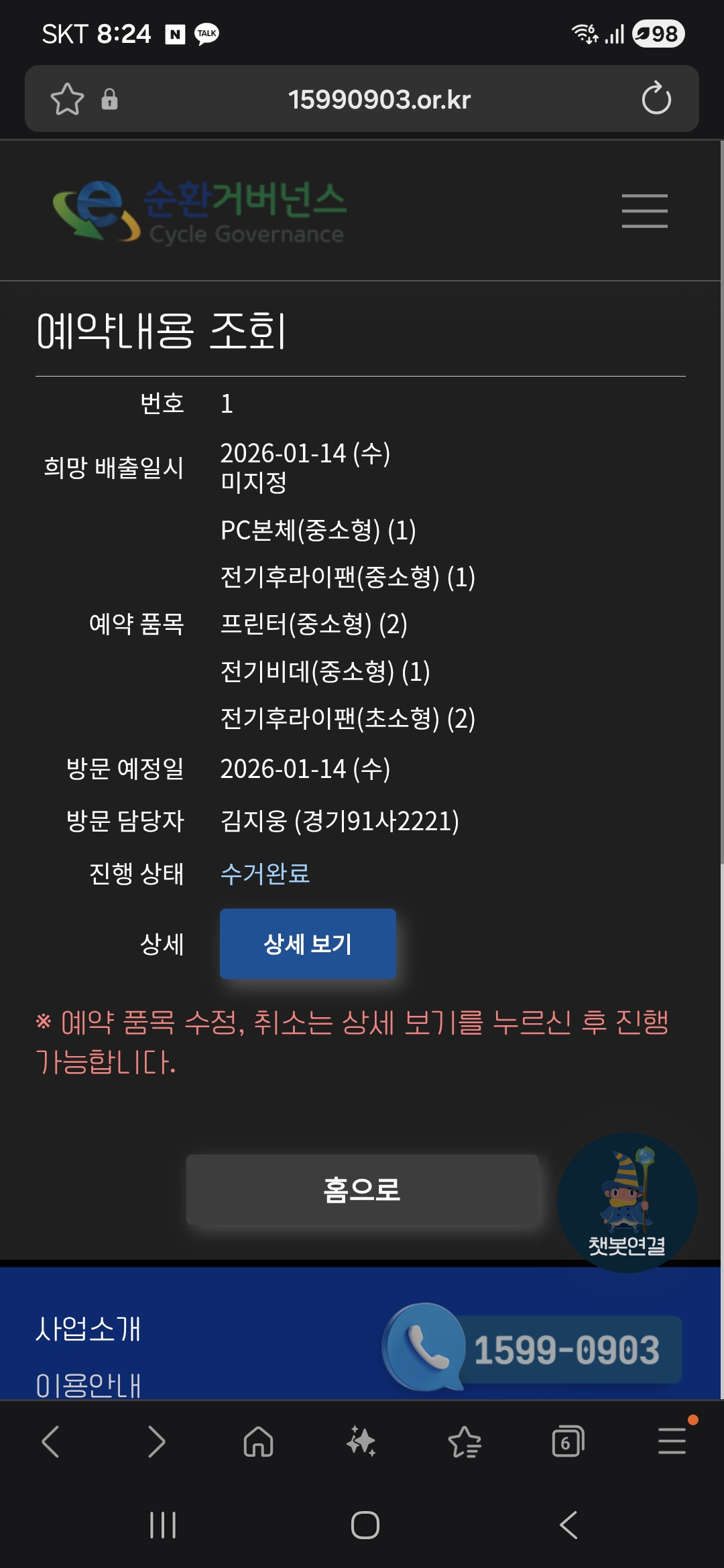Viewport: 724px width, 1568px height.
Task: Open the browser's bottom menu
Action: [672, 1441]
